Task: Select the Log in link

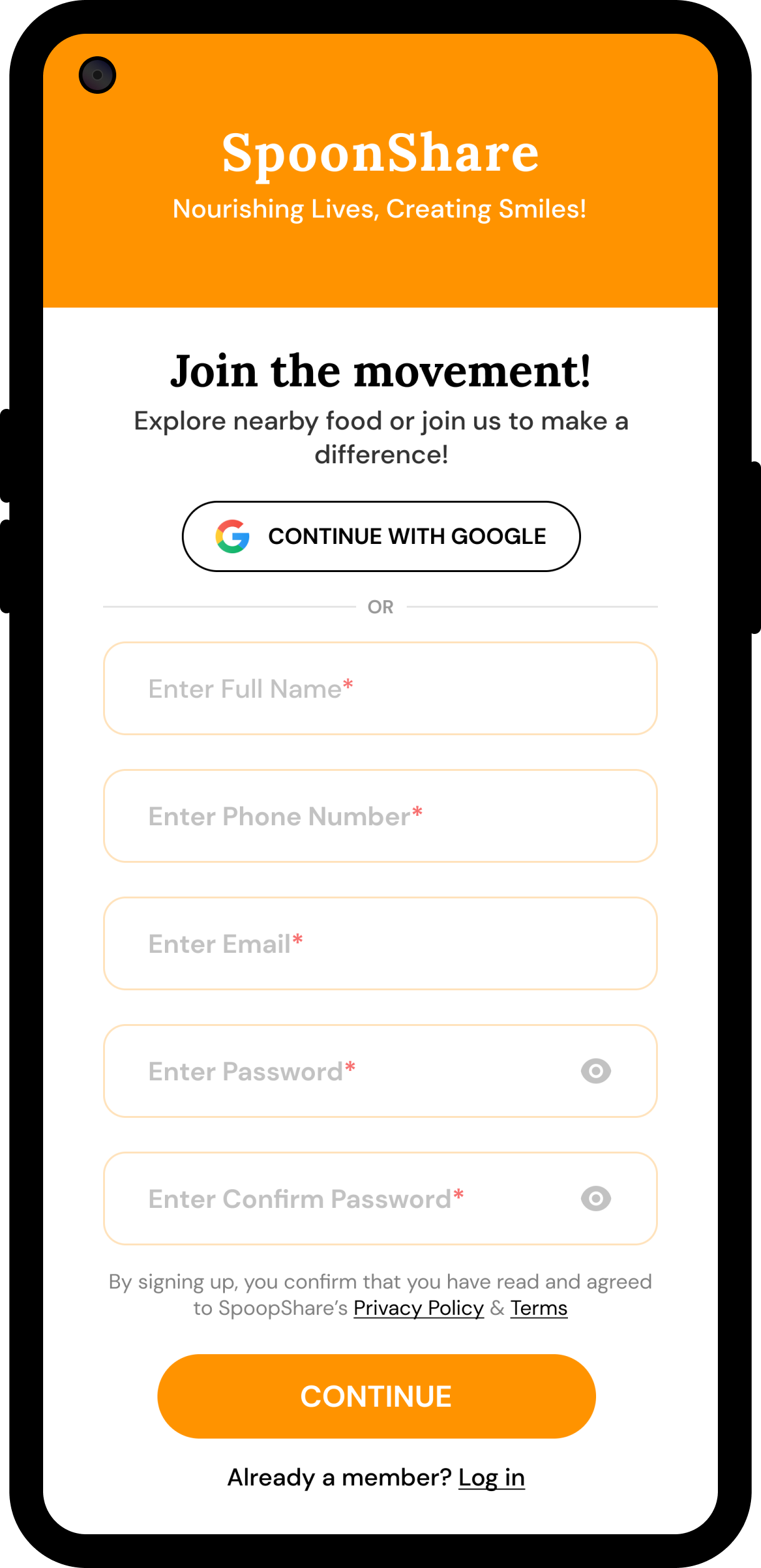Action: point(491,1477)
